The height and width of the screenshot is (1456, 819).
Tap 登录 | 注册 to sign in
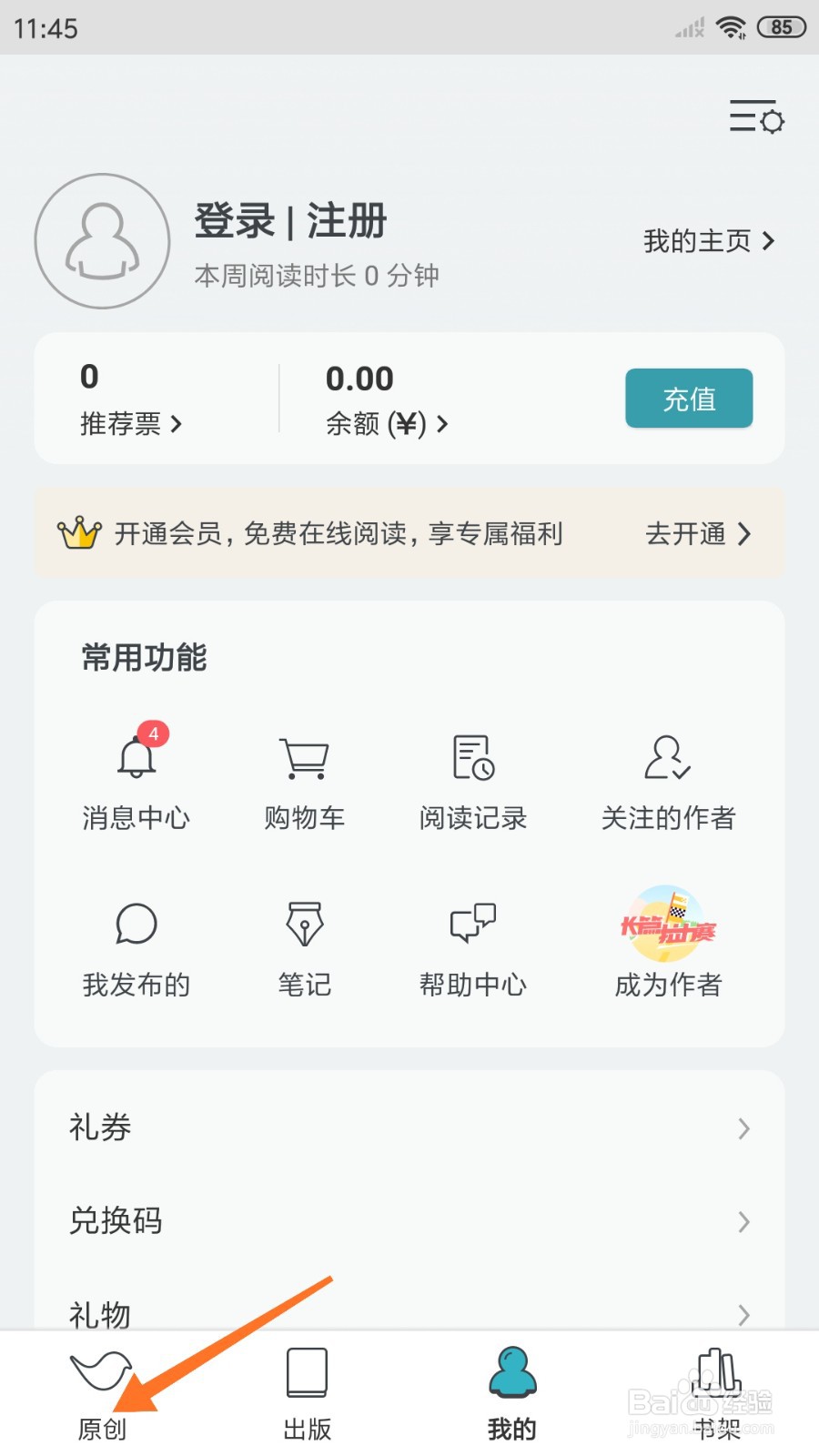[291, 220]
